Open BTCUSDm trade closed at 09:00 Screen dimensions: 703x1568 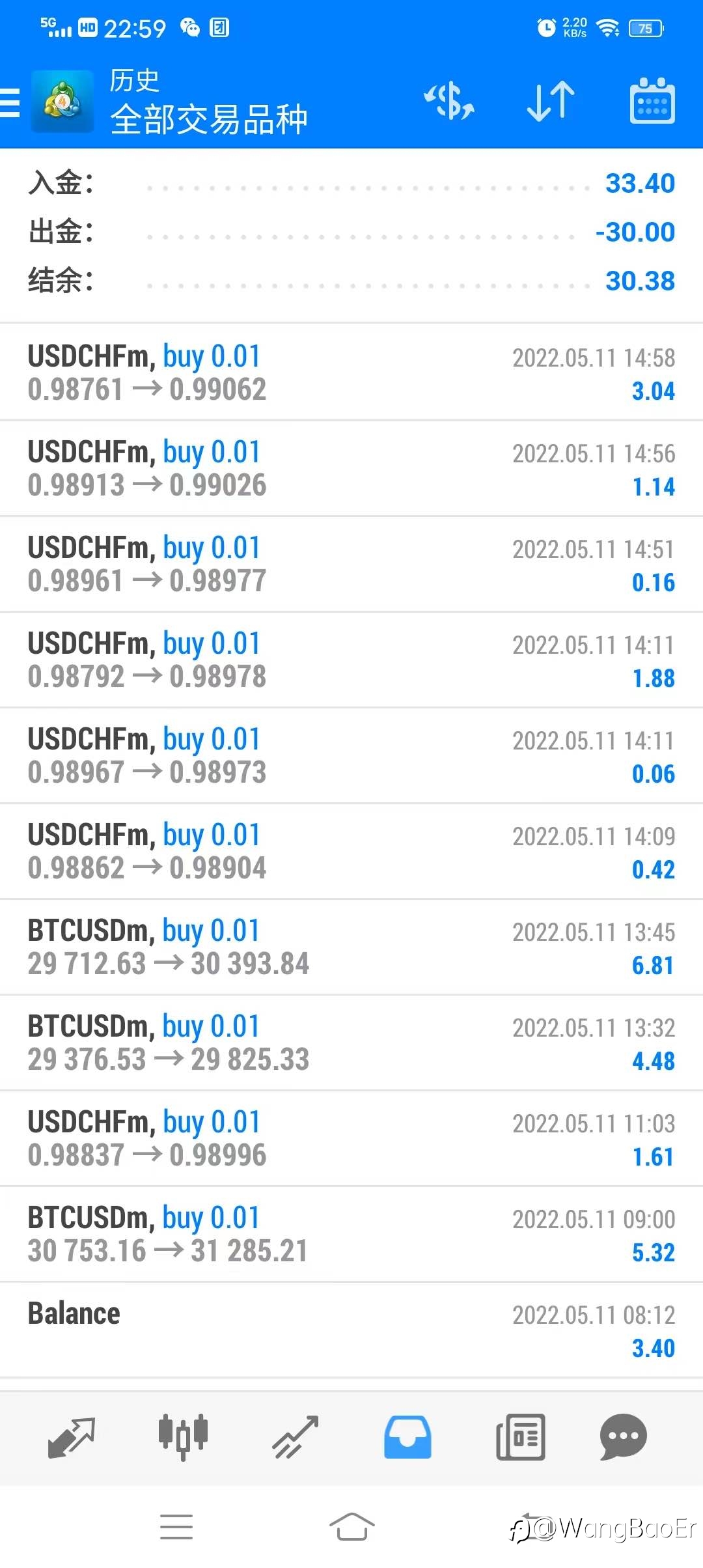pyautogui.click(x=351, y=1234)
